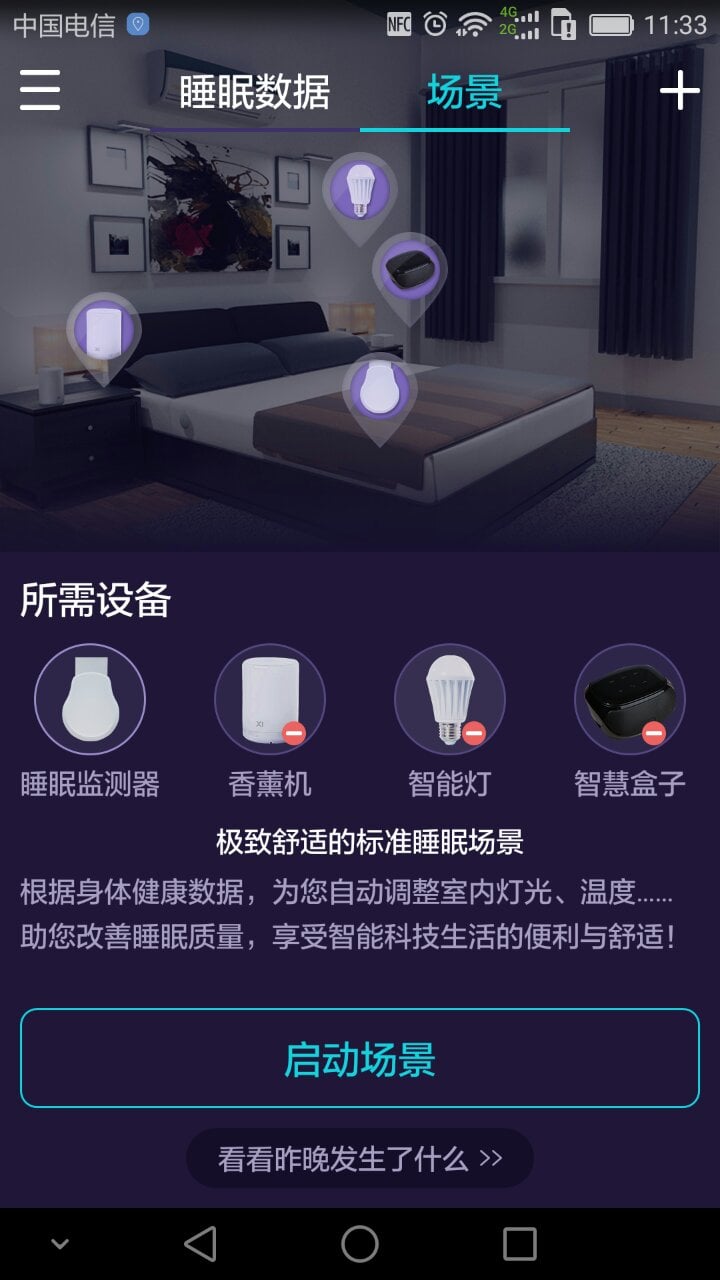Open 看看昨晚发生了什么 link
The width and height of the screenshot is (720, 1280).
pos(360,1158)
